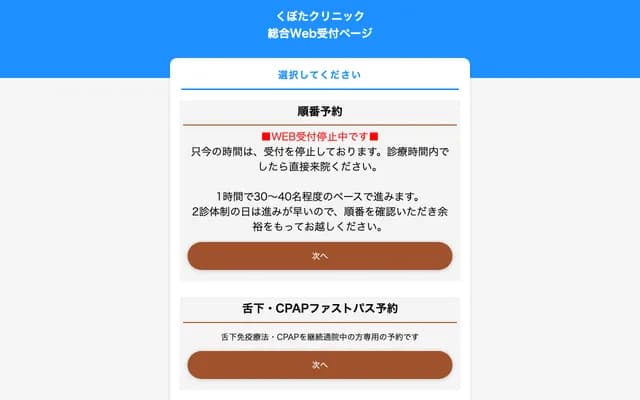The height and width of the screenshot is (400, 640).
Task: Tap 次へ under 舌下・CPAPファストパス予約
Action: click(x=320, y=365)
